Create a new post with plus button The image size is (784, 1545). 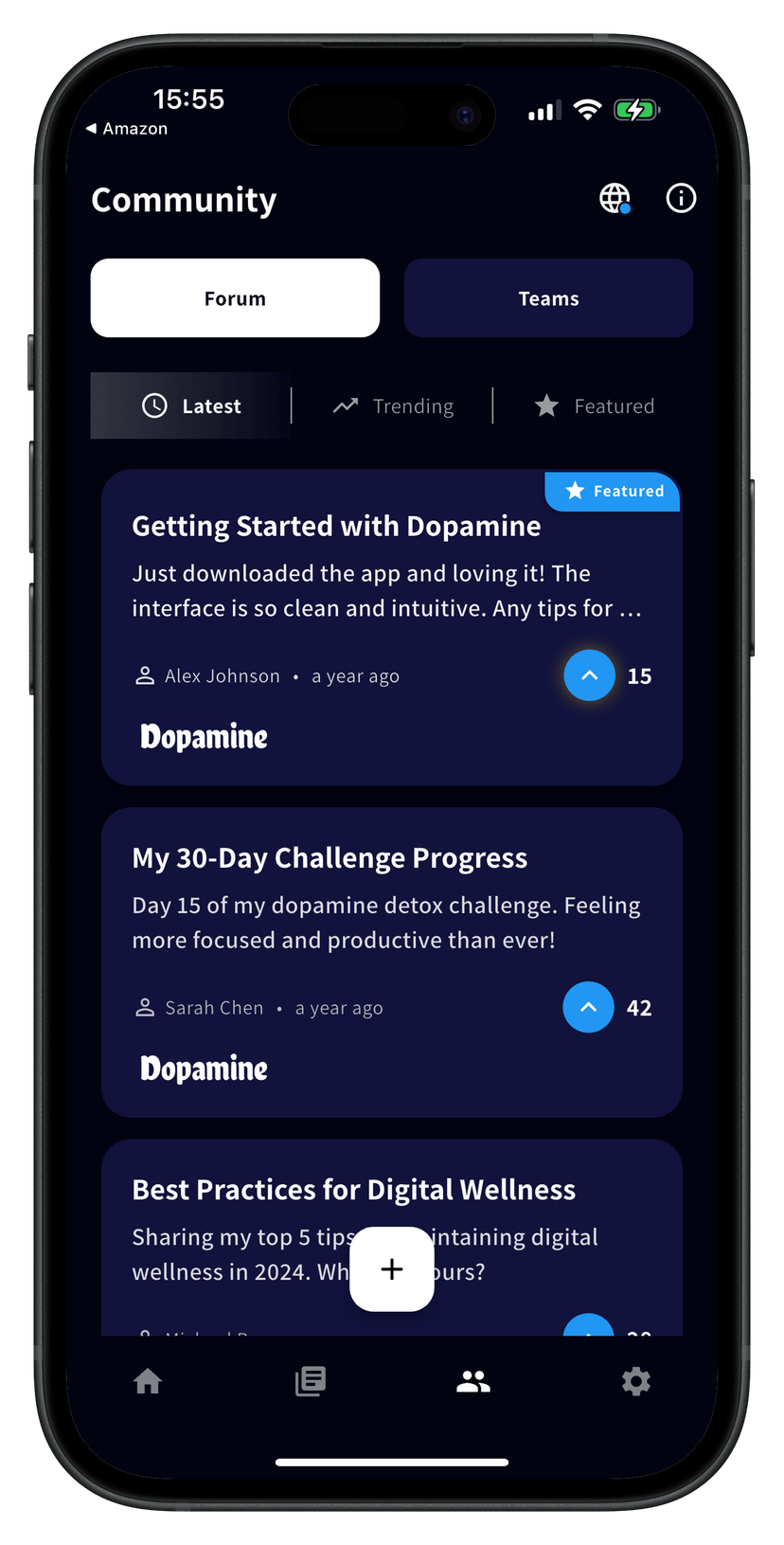click(x=392, y=1268)
